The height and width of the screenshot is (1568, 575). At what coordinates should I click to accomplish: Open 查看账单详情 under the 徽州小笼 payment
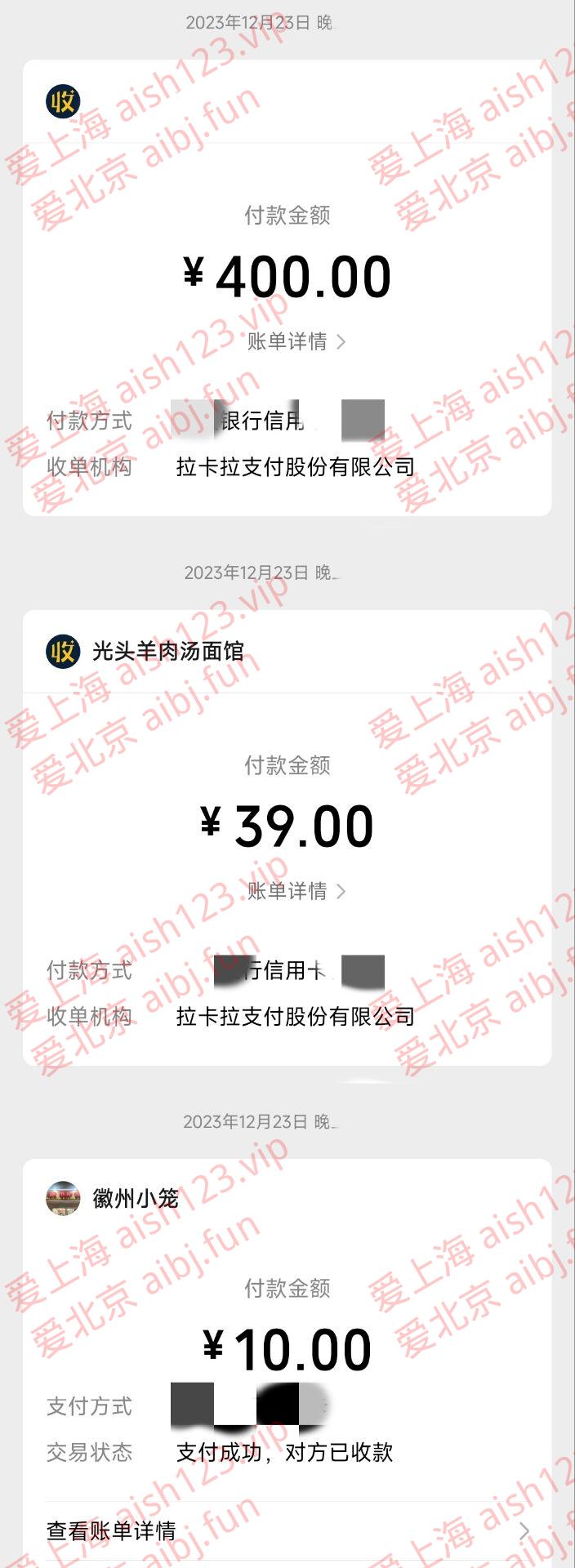point(287,1530)
